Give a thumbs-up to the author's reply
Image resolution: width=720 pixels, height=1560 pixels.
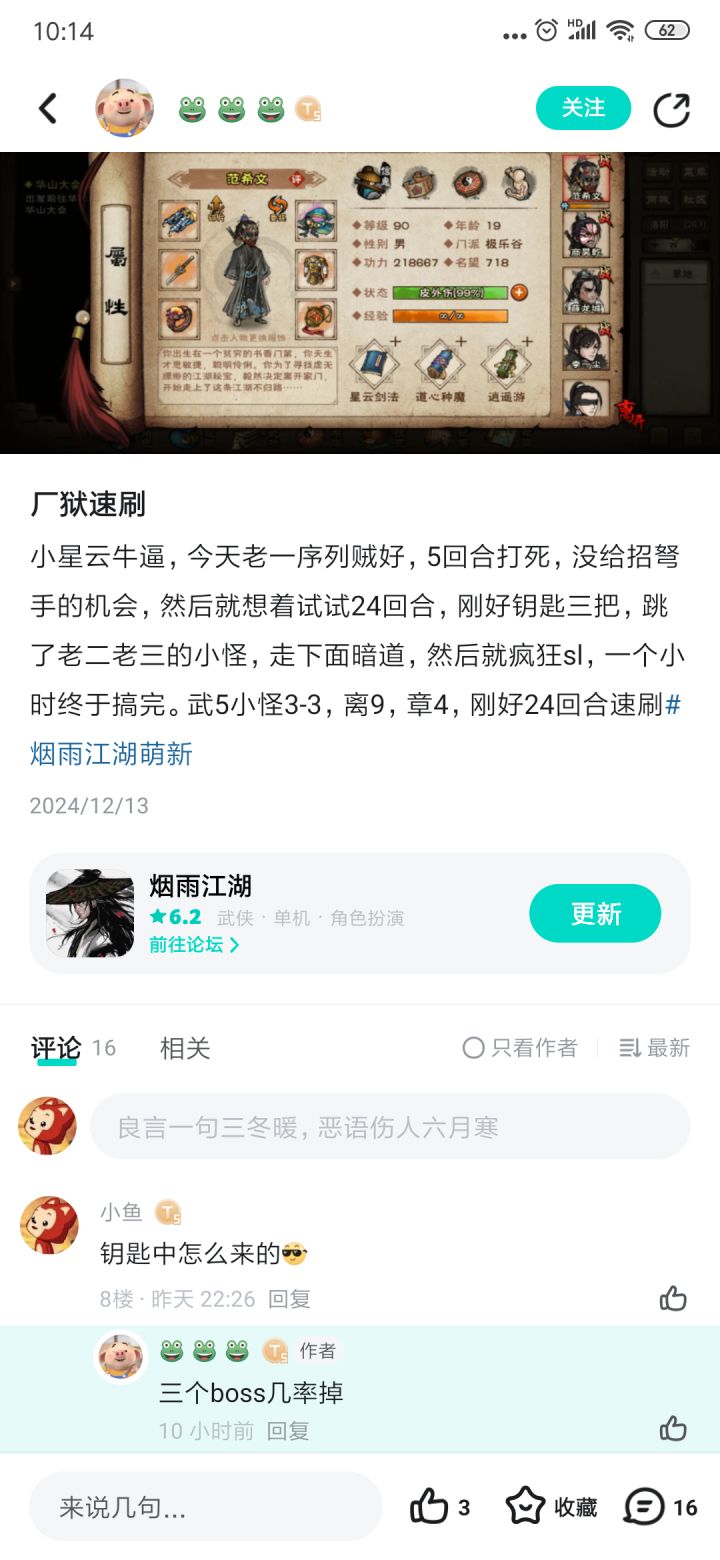click(675, 1428)
